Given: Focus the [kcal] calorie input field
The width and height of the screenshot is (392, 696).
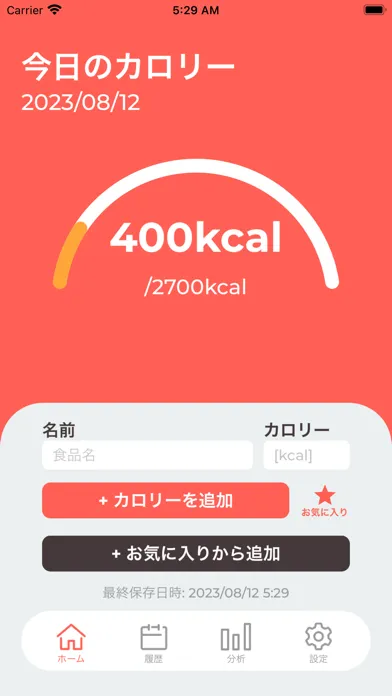Looking at the screenshot, I should tap(306, 455).
